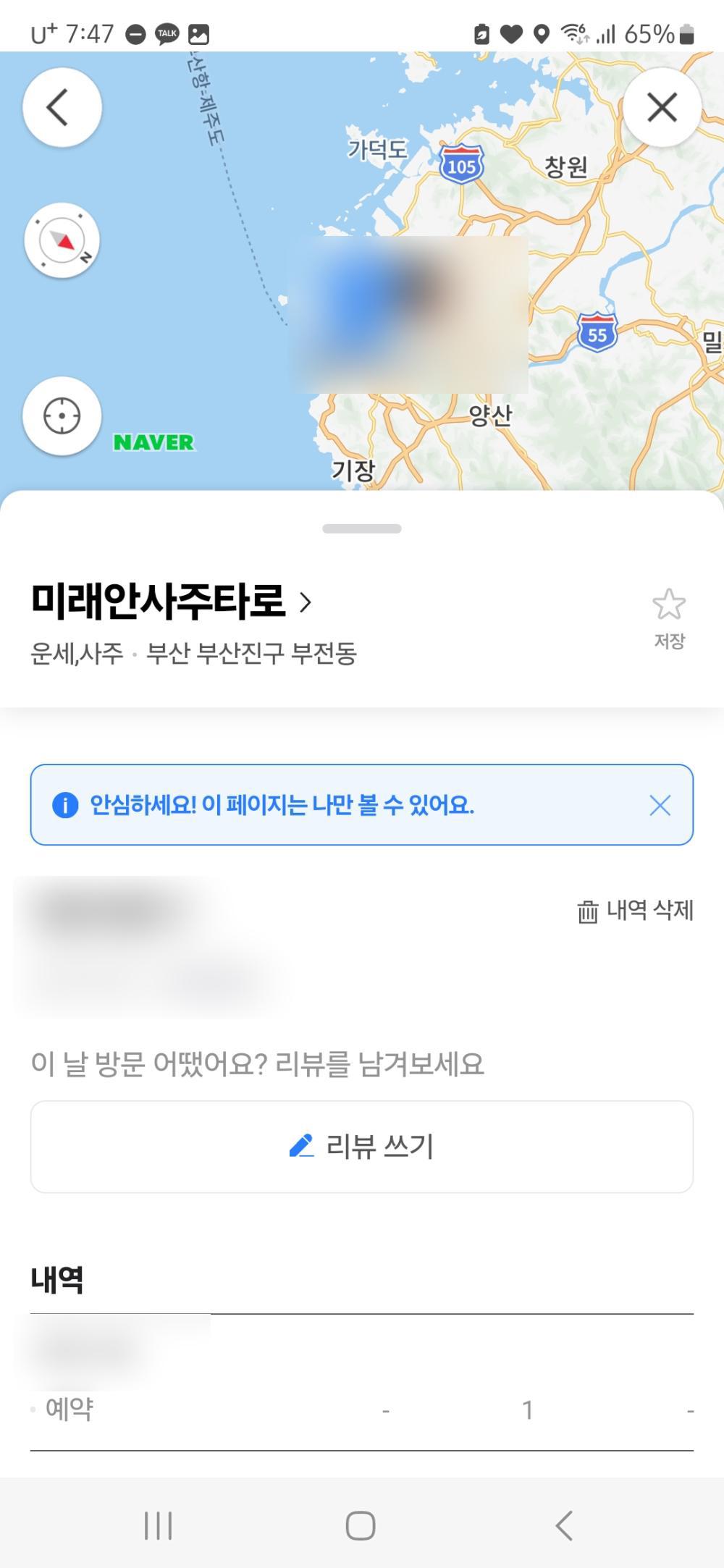Open recent apps from navigation bar
This screenshot has height=1568, width=724.
click(x=158, y=1525)
